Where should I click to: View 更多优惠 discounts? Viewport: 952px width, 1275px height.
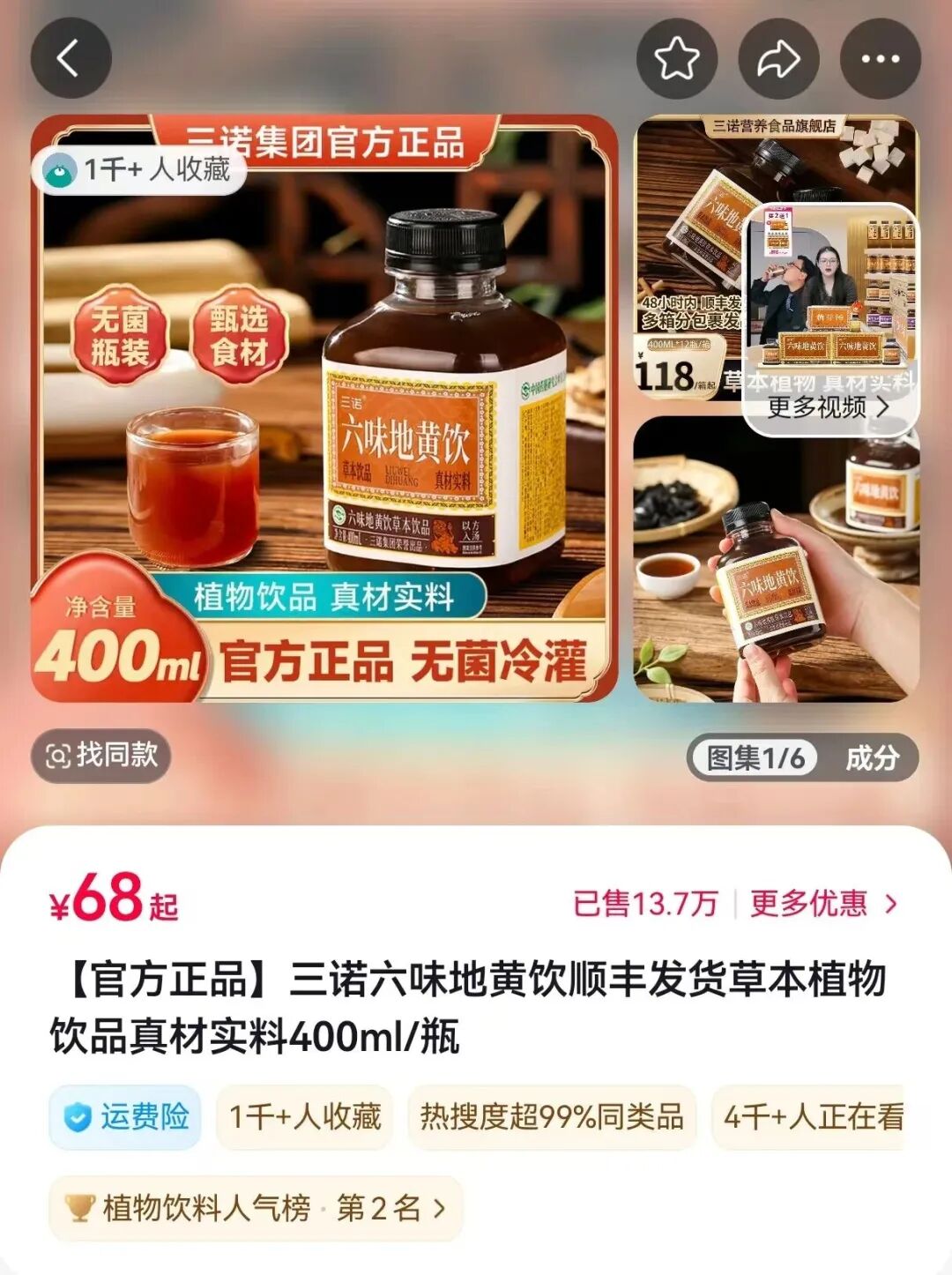click(823, 904)
